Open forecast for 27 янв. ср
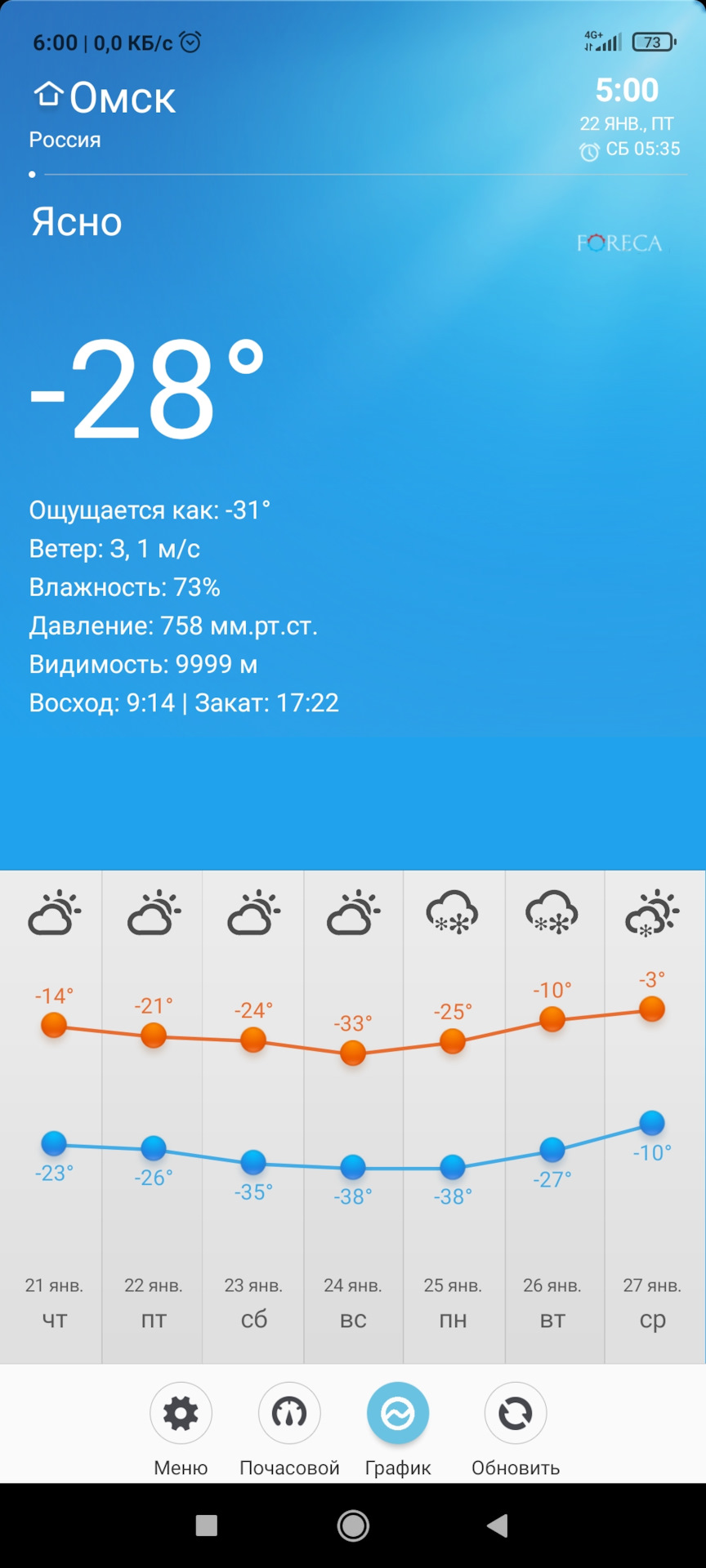Image resolution: width=706 pixels, height=1568 pixels. [x=652, y=1302]
